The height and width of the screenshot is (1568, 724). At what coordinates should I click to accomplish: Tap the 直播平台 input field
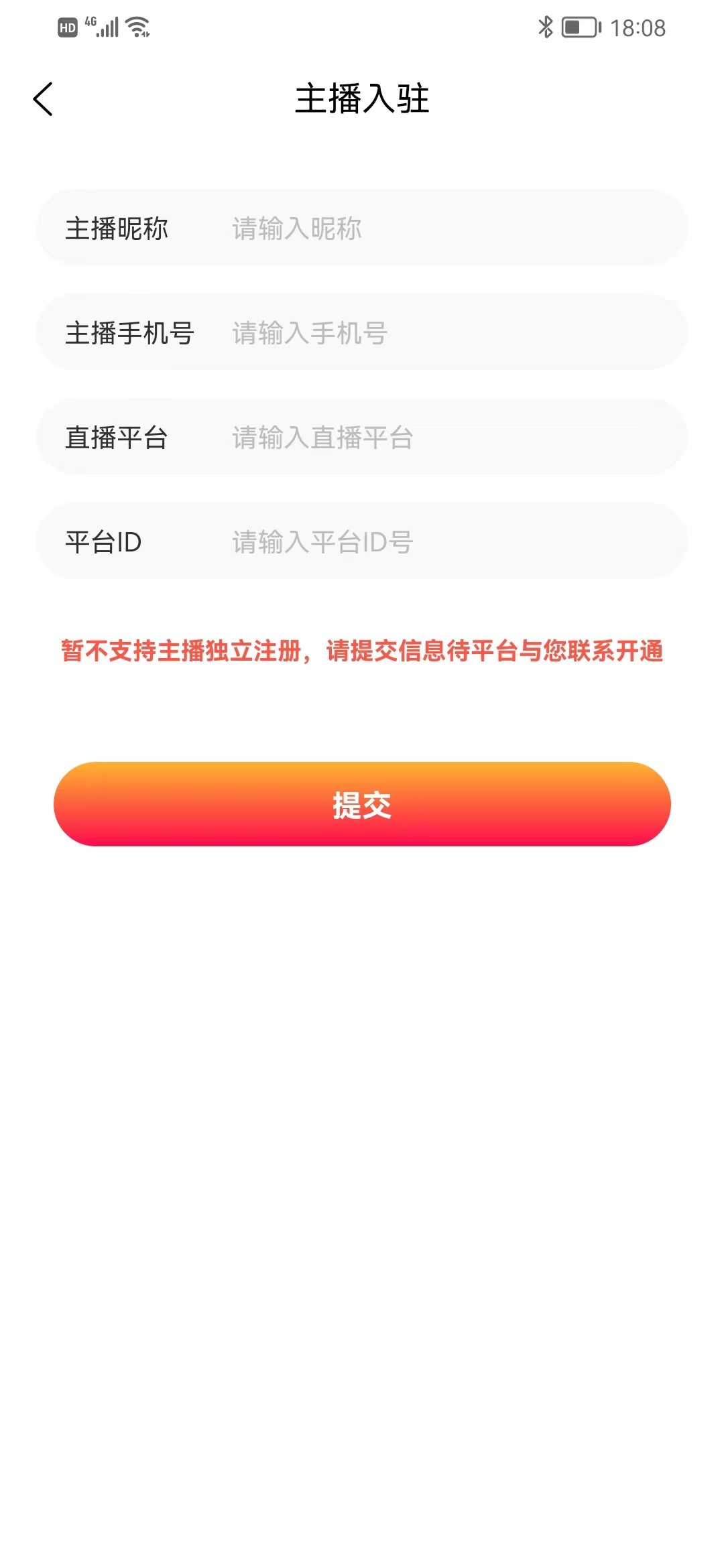442,438
